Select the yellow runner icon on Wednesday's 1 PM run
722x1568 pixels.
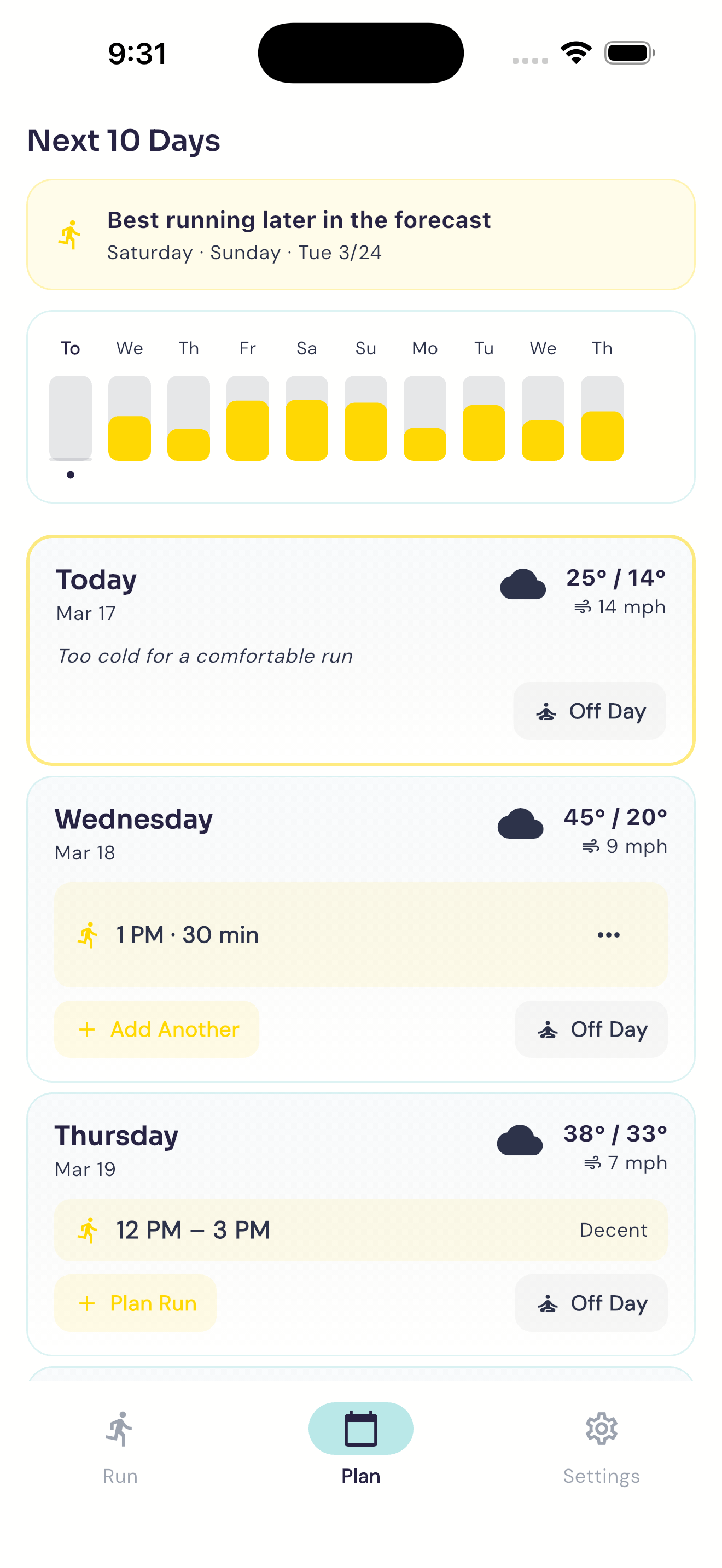[89, 933]
